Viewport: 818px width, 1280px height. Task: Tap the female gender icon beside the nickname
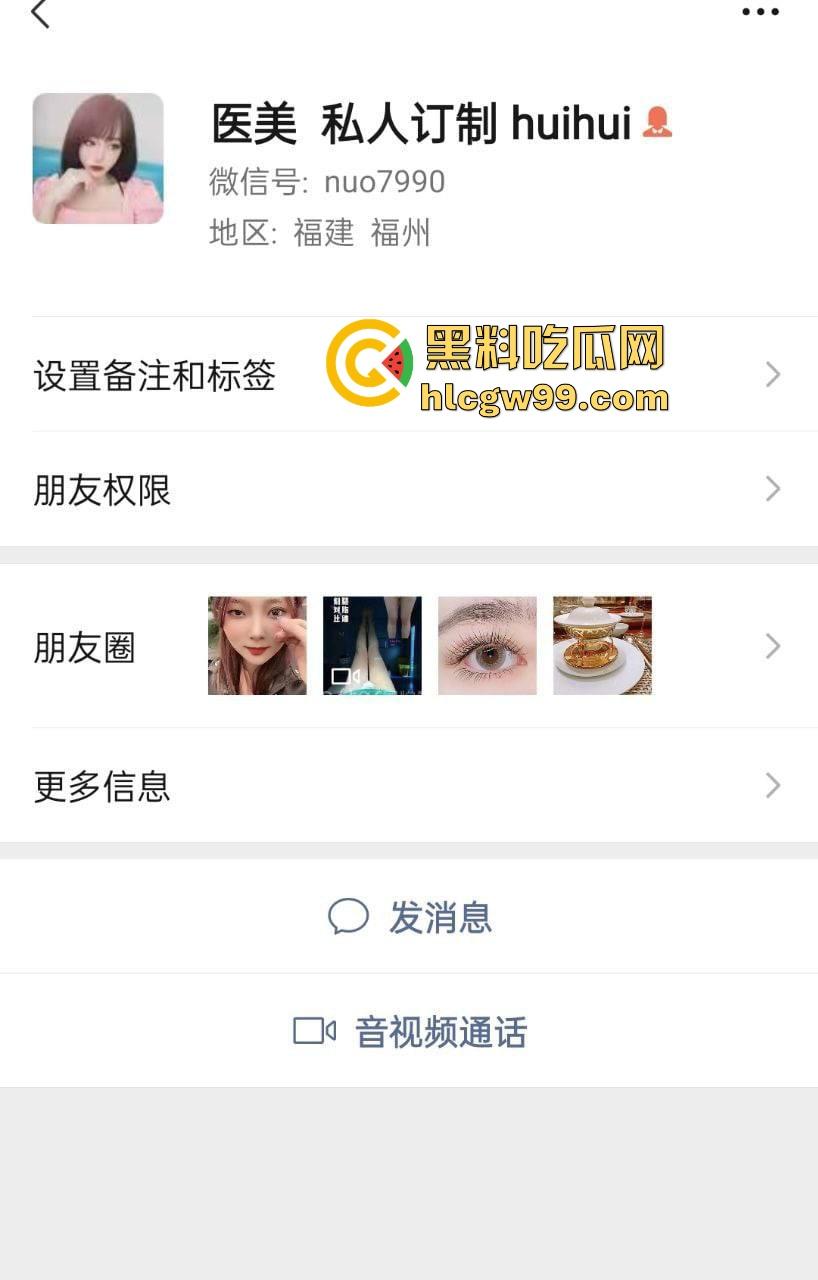click(657, 122)
